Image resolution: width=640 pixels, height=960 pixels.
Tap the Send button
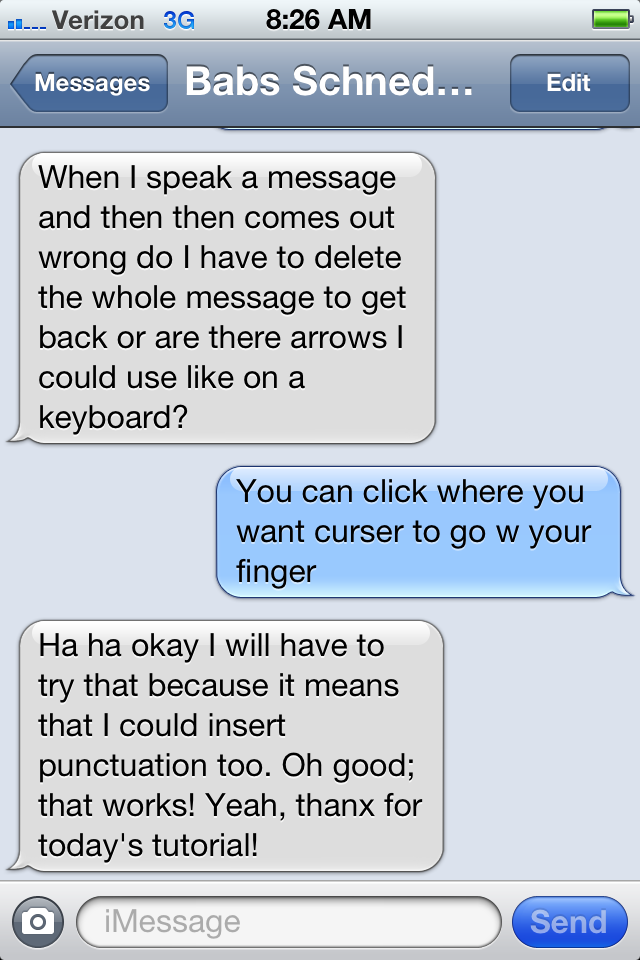(x=568, y=921)
